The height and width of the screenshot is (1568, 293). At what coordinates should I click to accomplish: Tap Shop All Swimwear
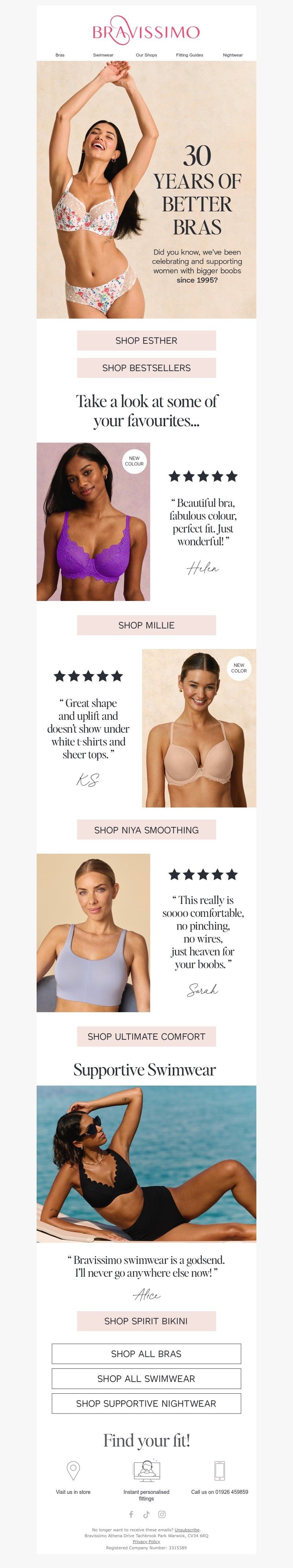[146, 1379]
